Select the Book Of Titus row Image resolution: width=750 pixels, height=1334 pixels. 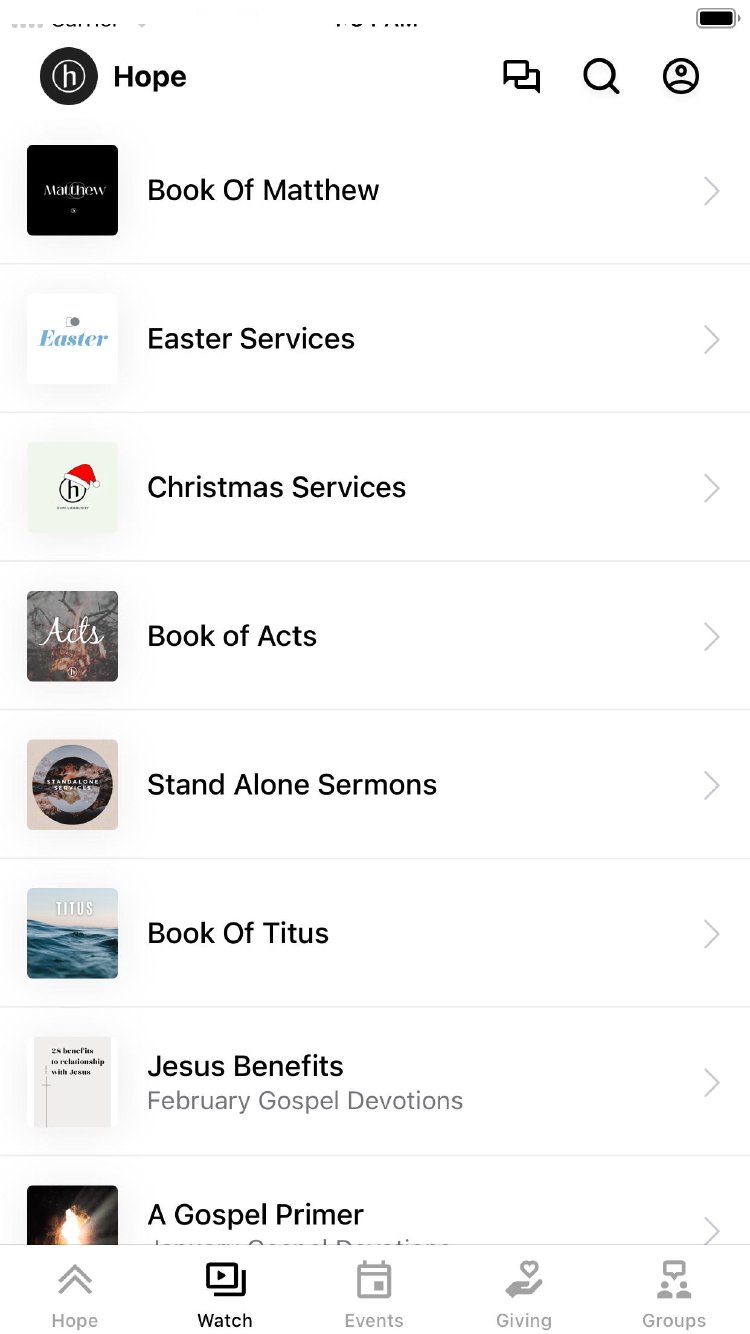click(x=374, y=933)
